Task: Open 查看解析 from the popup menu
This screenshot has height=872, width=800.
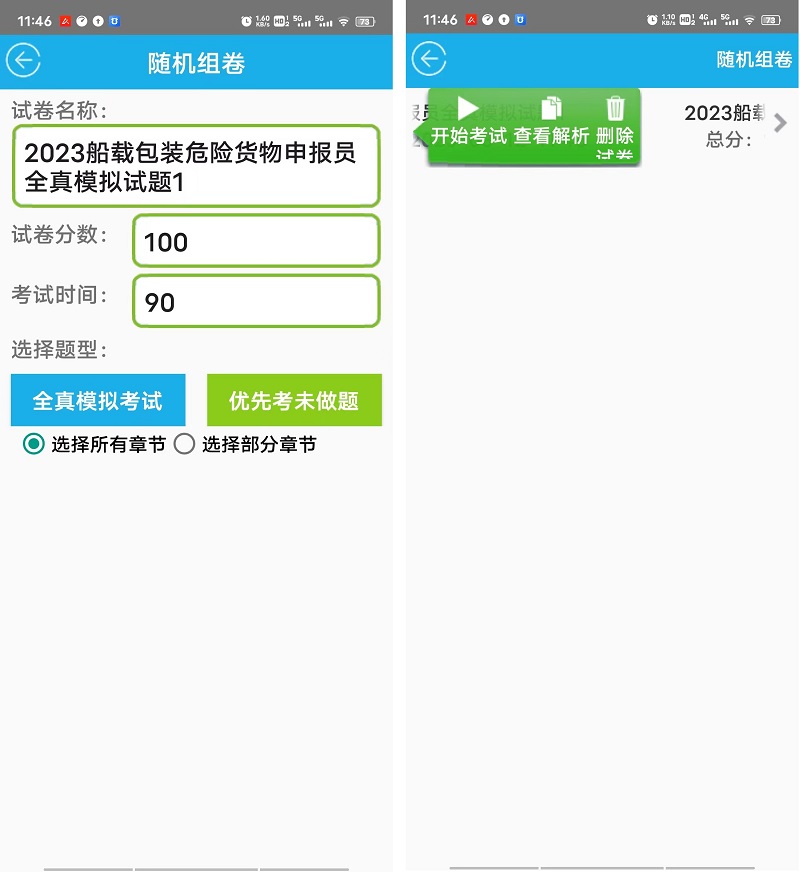Action: coord(551,122)
